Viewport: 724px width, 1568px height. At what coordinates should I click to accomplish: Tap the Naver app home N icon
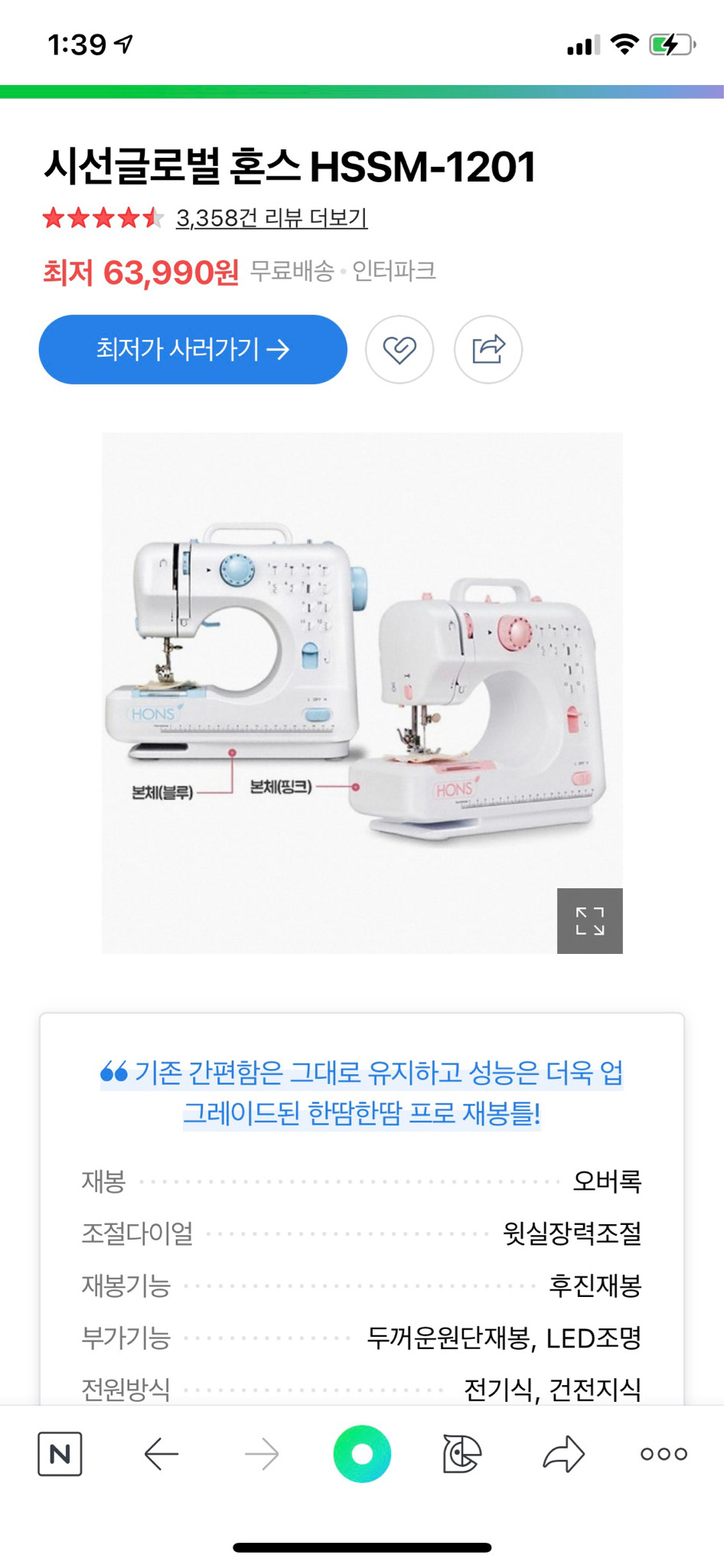[60, 1453]
